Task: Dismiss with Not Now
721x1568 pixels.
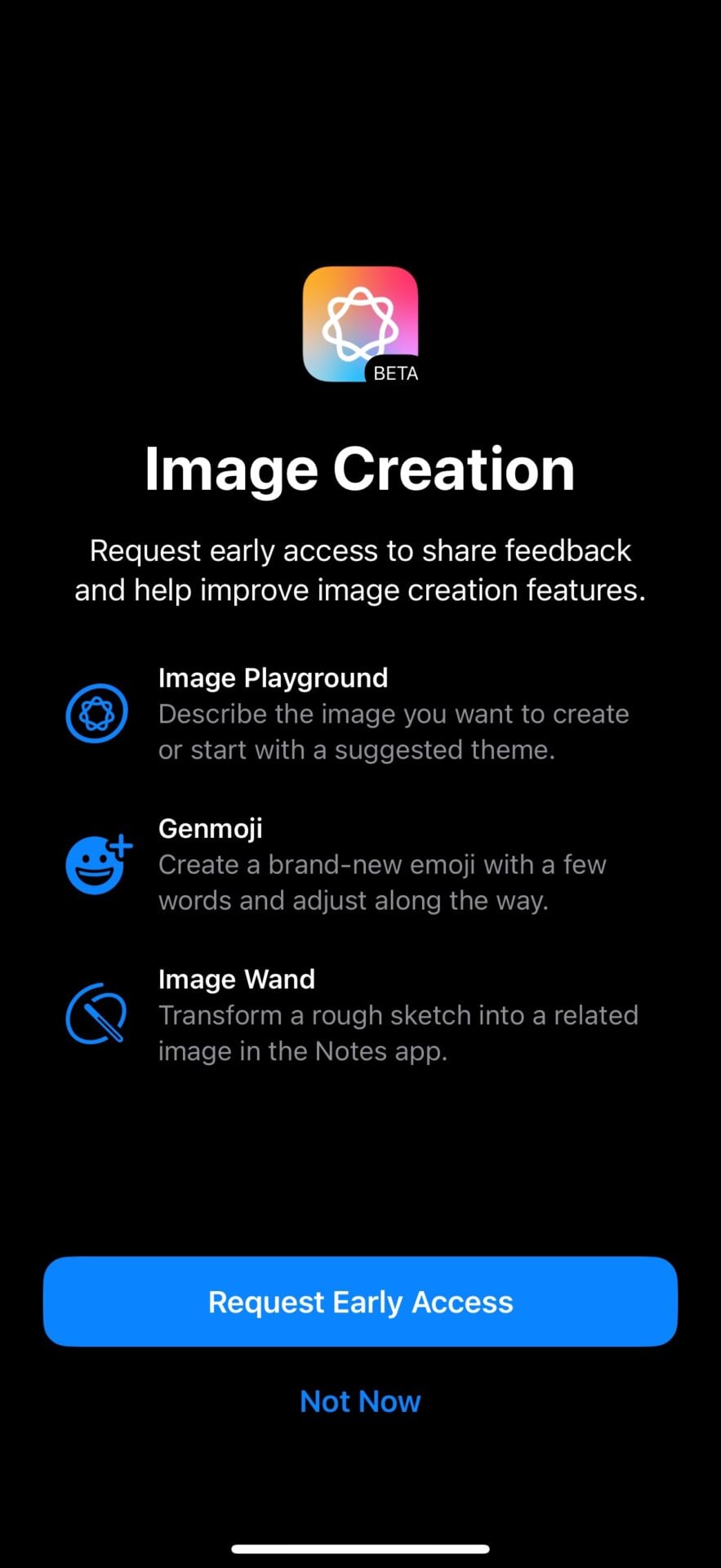Action: tap(360, 1401)
